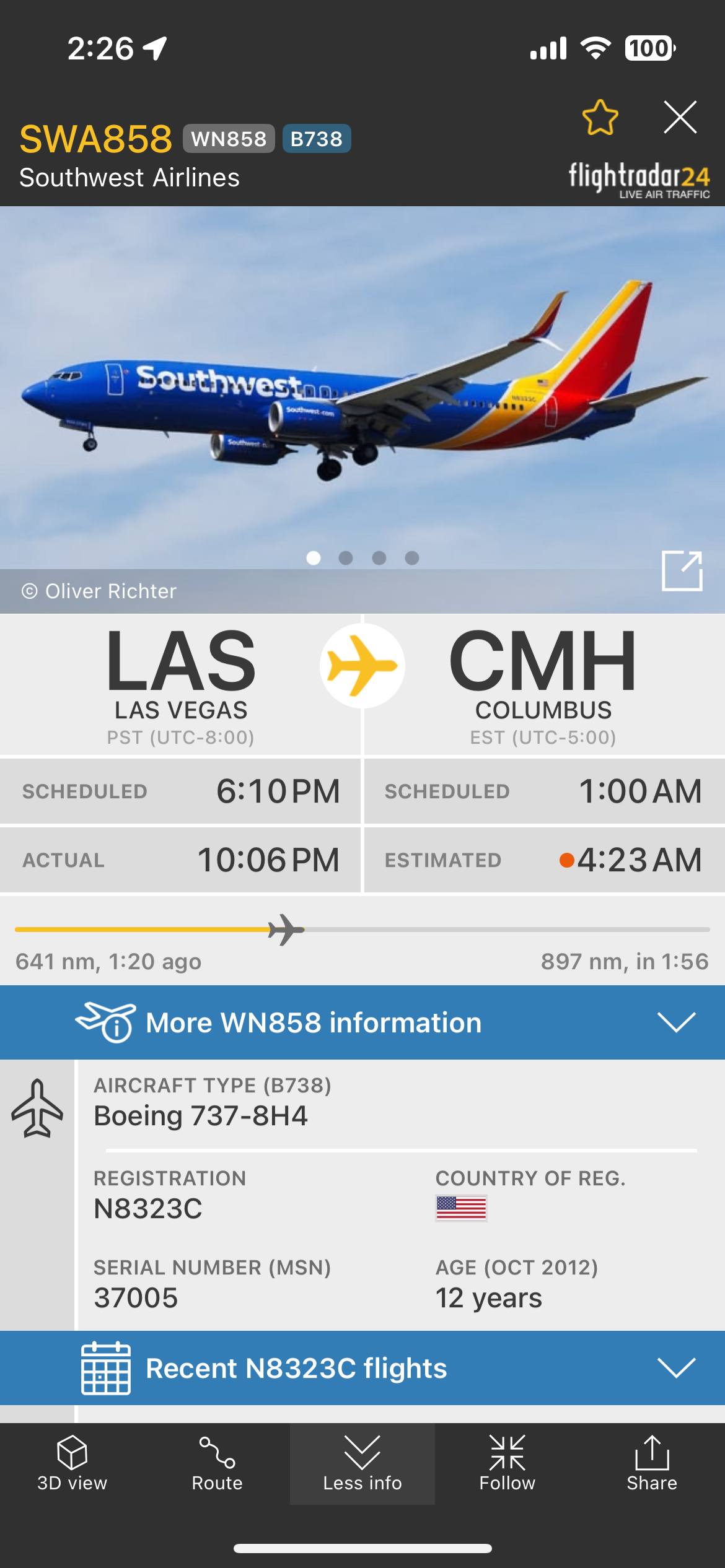This screenshot has width=725, height=1568.
Task: Add flight SWA858 to favorites with star
Action: click(600, 117)
